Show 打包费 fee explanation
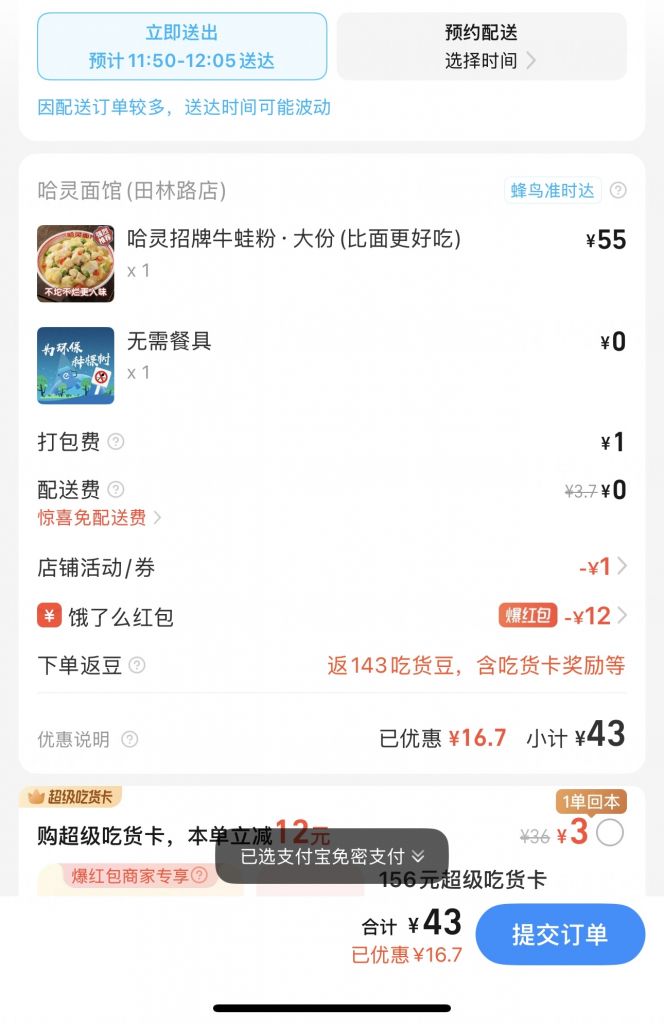Screen dimensions: 664x1024 tap(116, 442)
